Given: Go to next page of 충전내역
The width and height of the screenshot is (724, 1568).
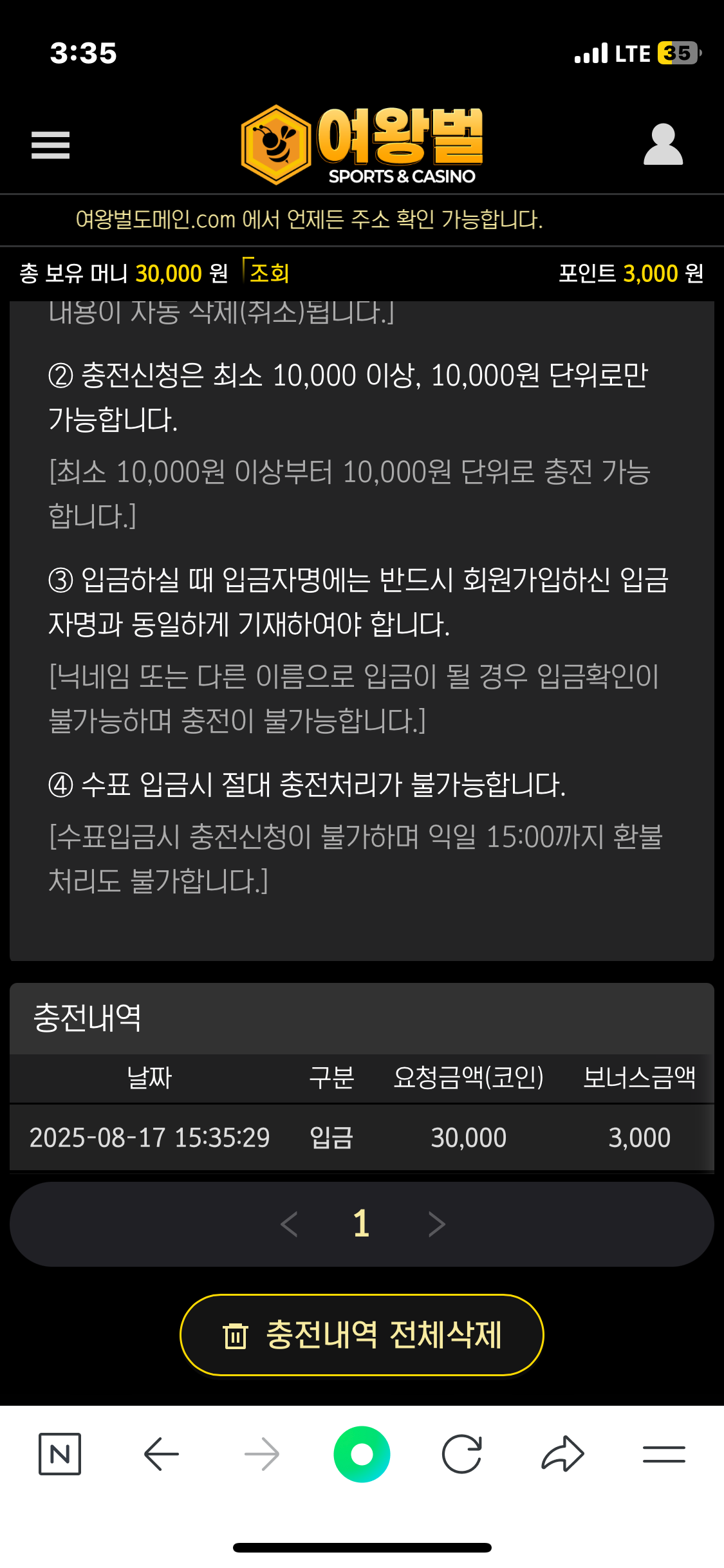Looking at the screenshot, I should click(436, 1224).
